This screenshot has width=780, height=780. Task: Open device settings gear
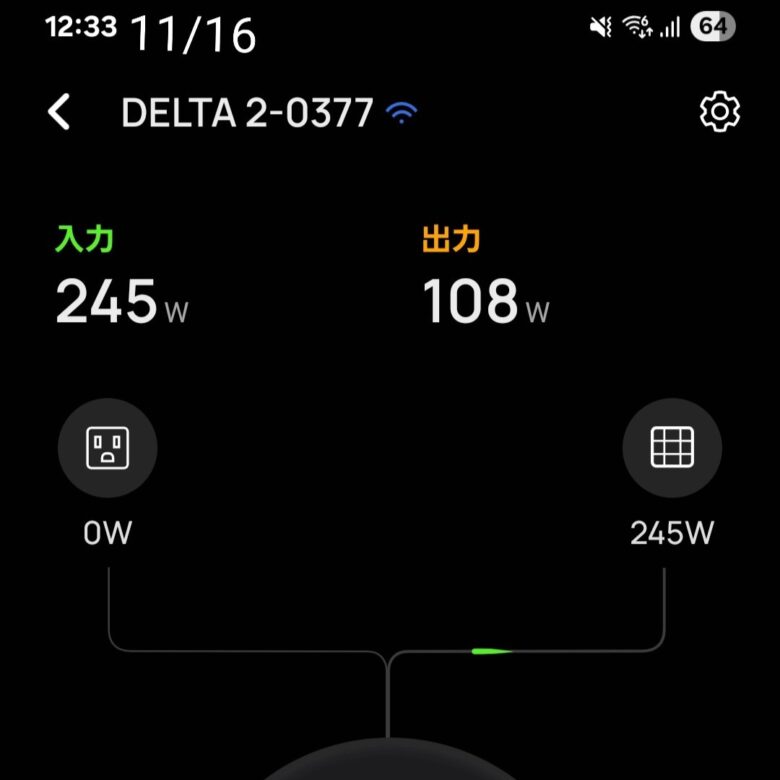click(x=719, y=112)
